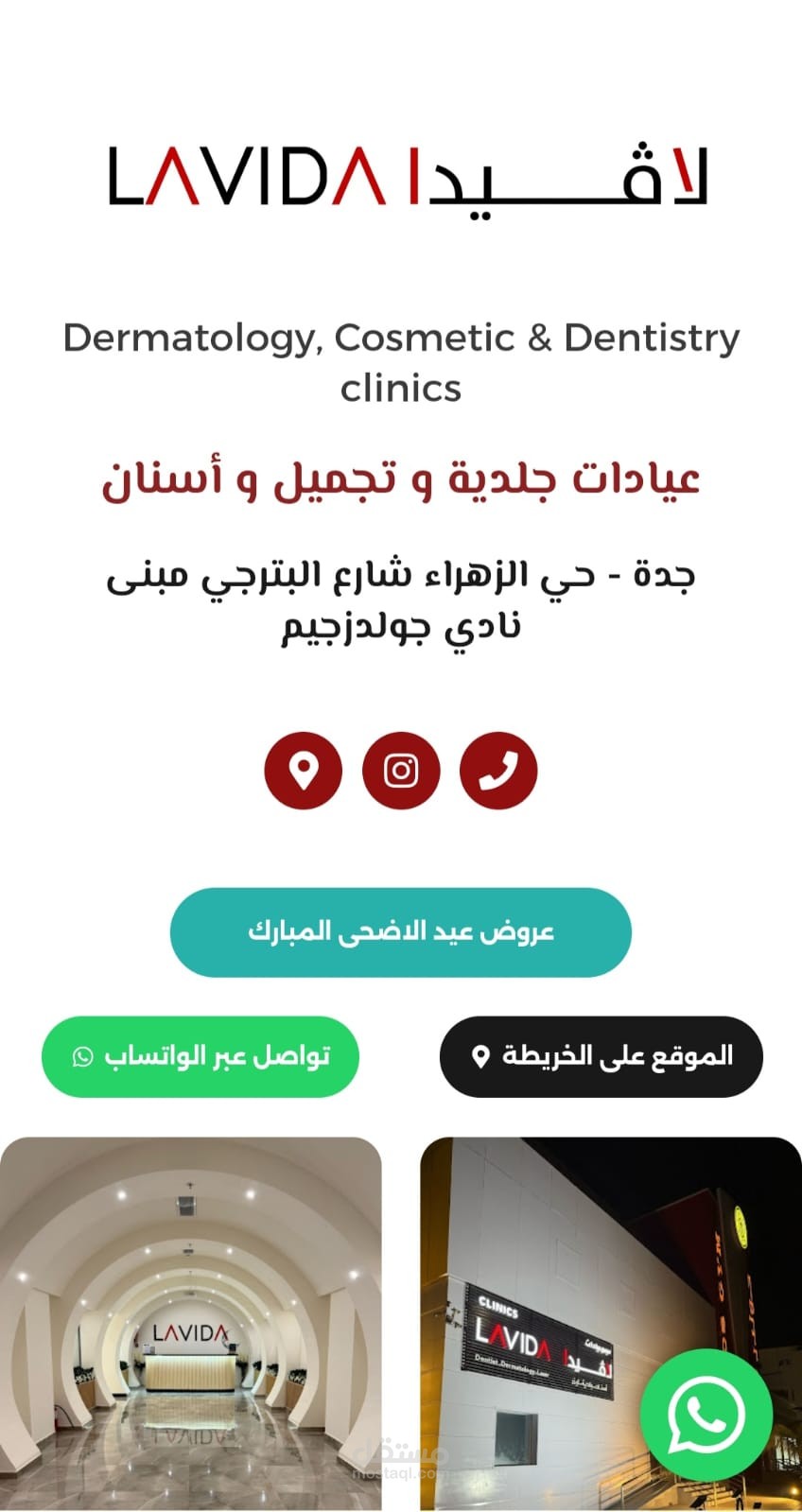Open the عروض عيد الاضحى المبارك offers button
Viewport: 802px width, 1512px height.
coord(401,931)
